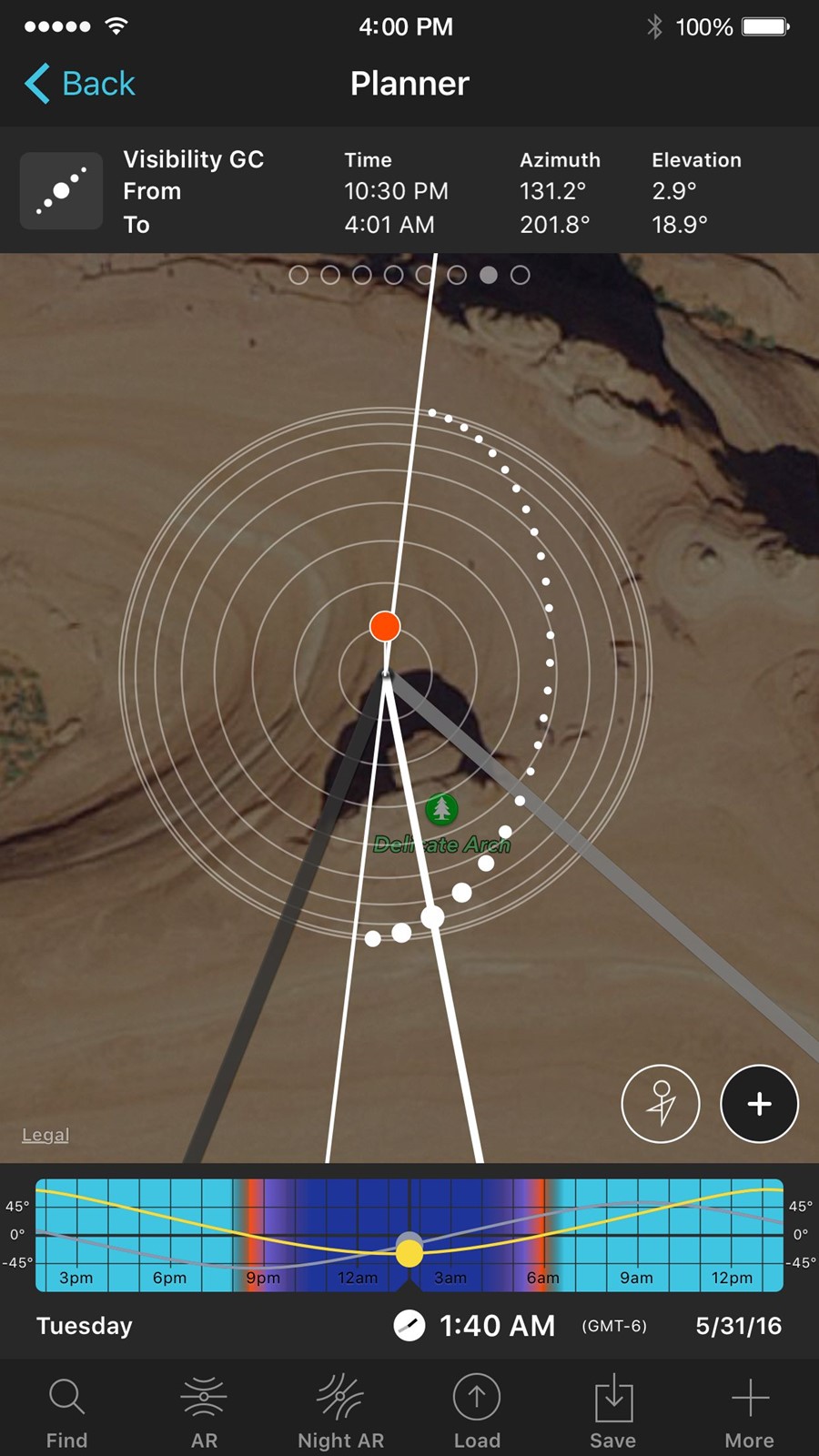The width and height of the screenshot is (819, 1456).
Task: Select the red observer pin
Action: pyautogui.click(x=385, y=626)
